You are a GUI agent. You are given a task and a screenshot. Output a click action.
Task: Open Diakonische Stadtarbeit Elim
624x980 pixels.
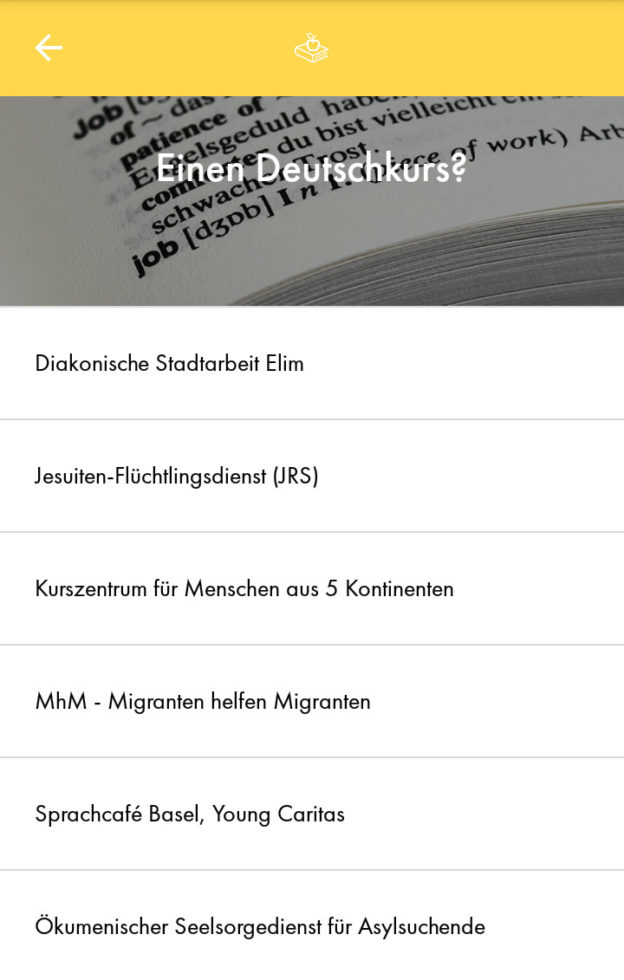coord(169,364)
